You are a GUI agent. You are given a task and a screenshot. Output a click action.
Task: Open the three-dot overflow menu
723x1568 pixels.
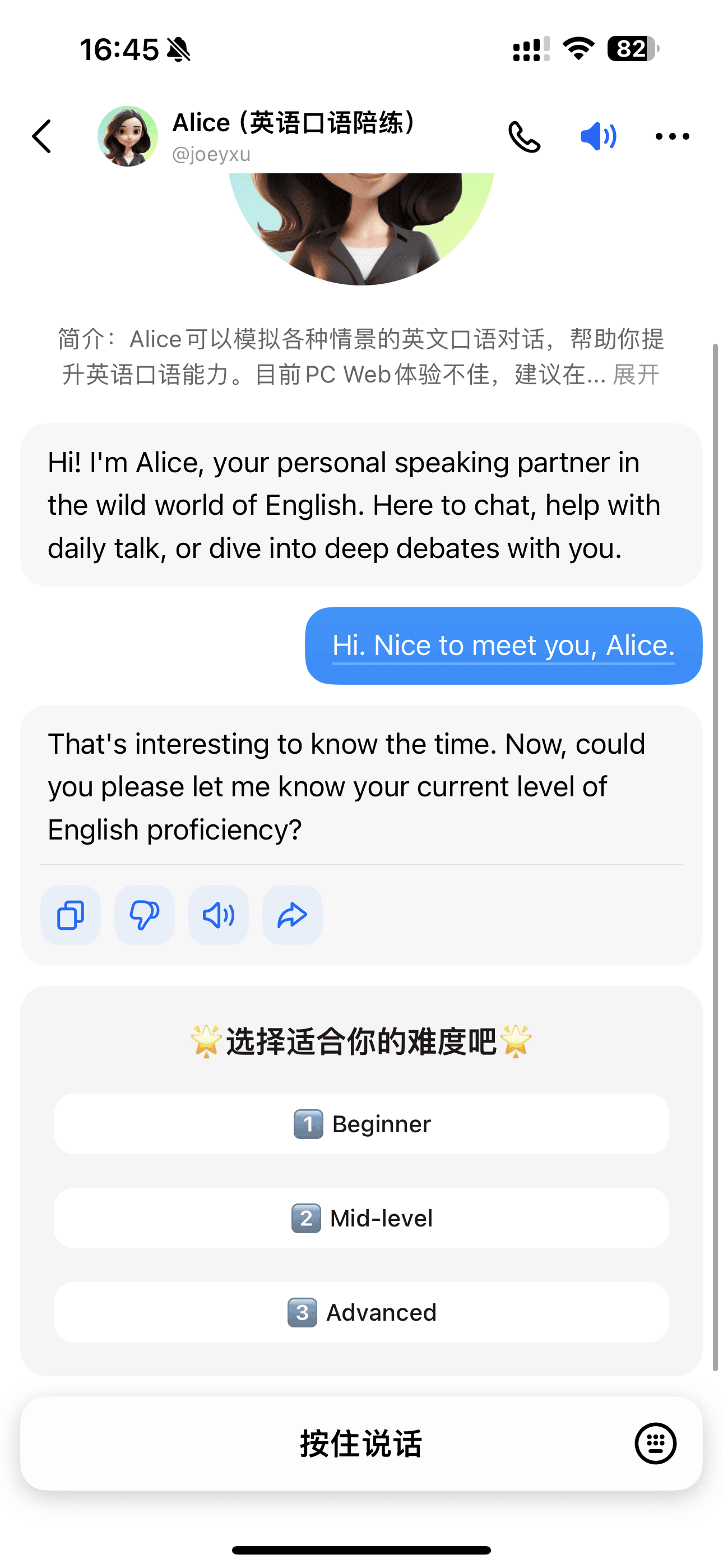672,136
